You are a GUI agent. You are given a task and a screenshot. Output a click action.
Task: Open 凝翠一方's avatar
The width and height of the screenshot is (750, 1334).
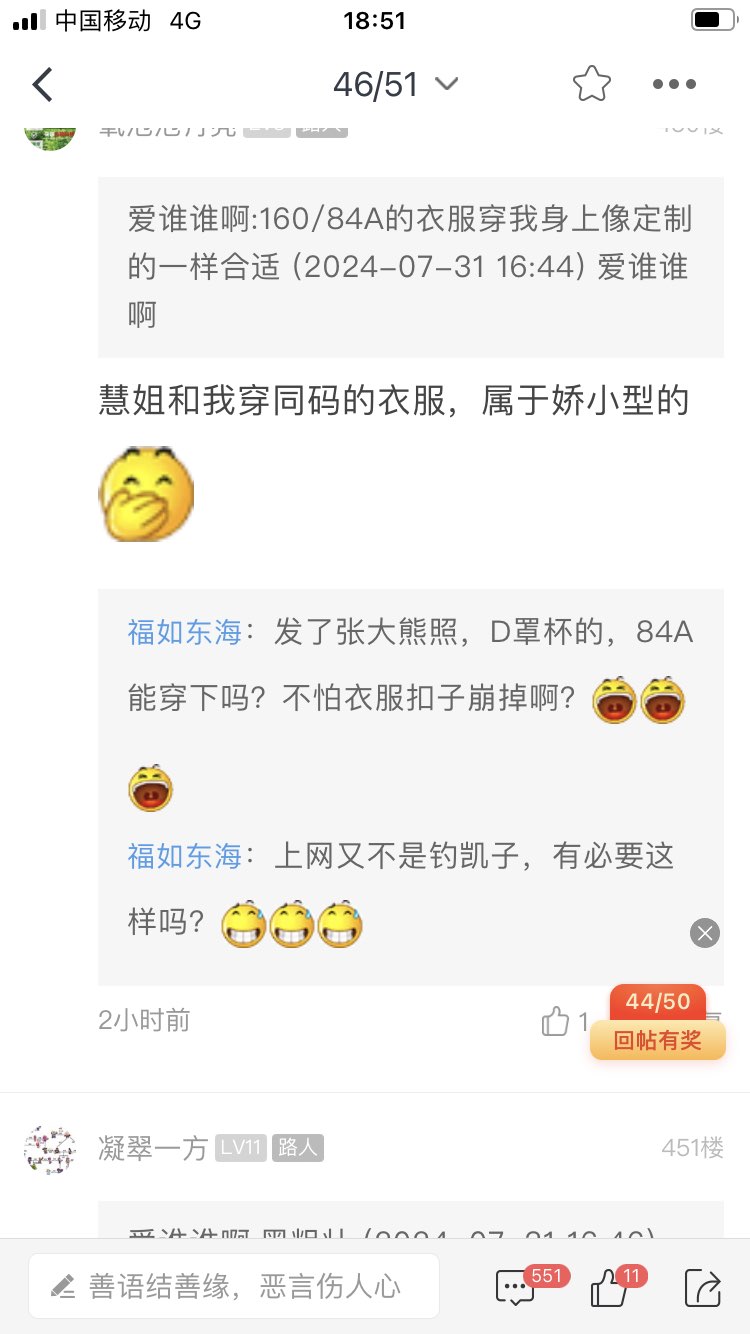tap(50, 1149)
